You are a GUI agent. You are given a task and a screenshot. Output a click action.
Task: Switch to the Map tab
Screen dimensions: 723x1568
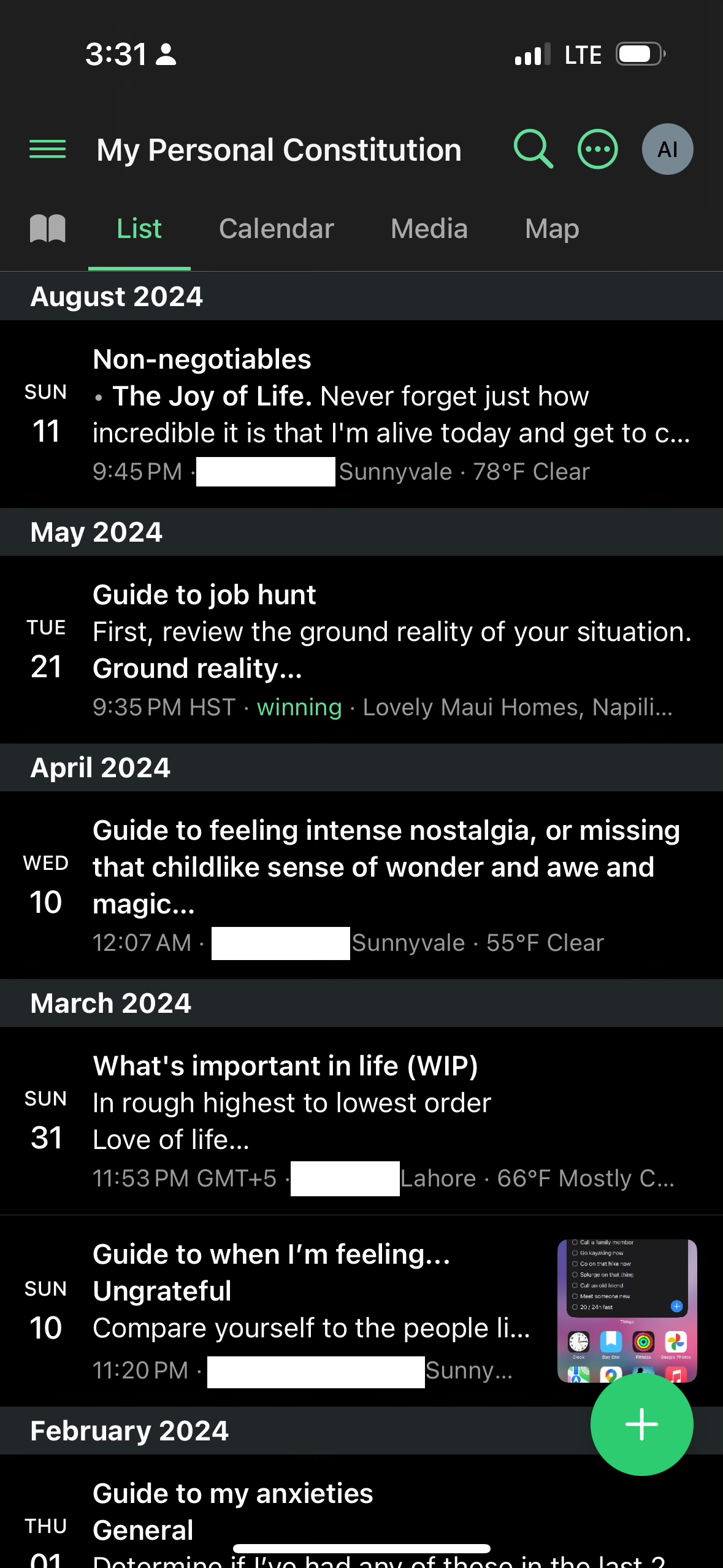tap(552, 229)
